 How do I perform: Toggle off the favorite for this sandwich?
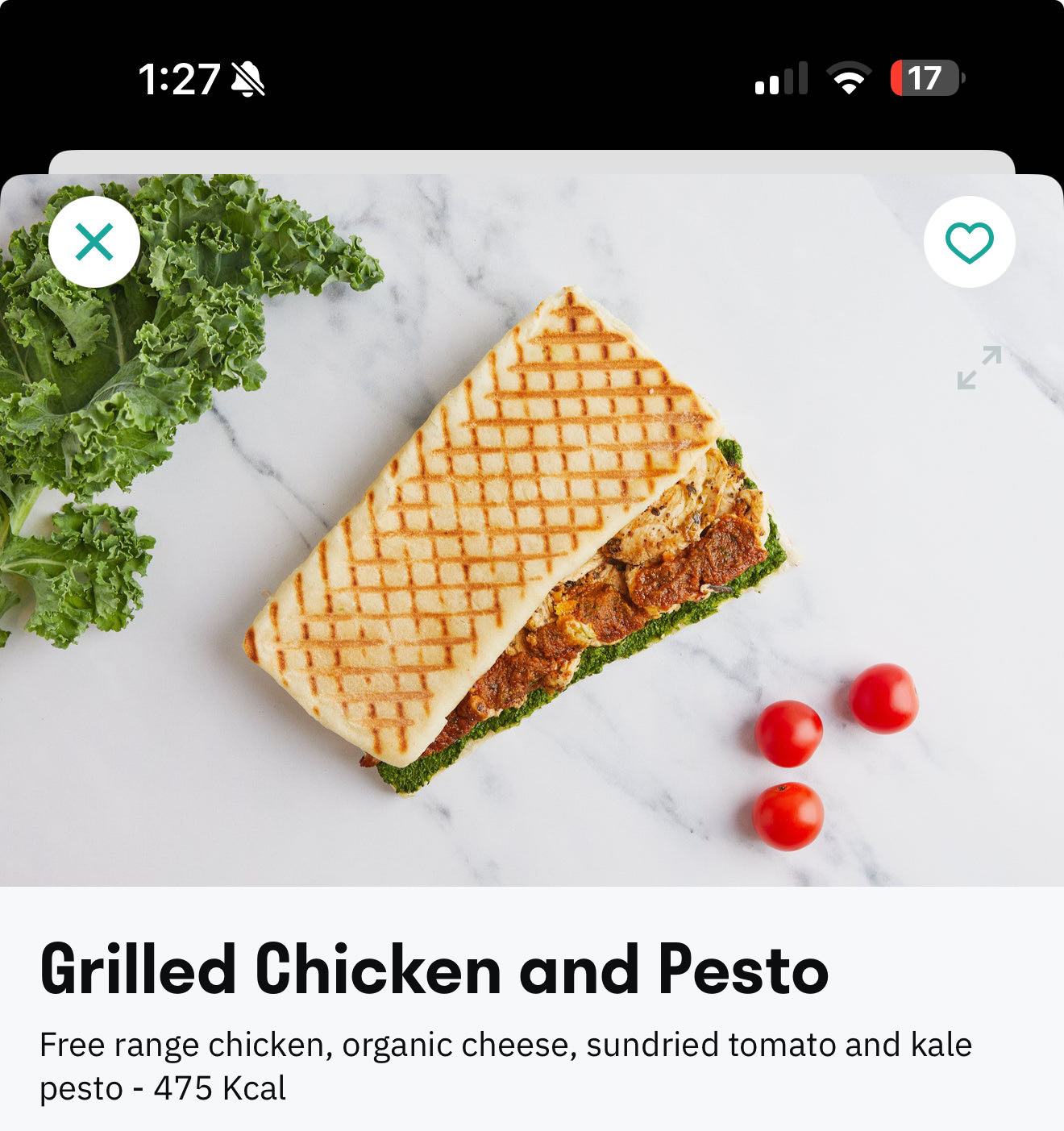pos(970,240)
